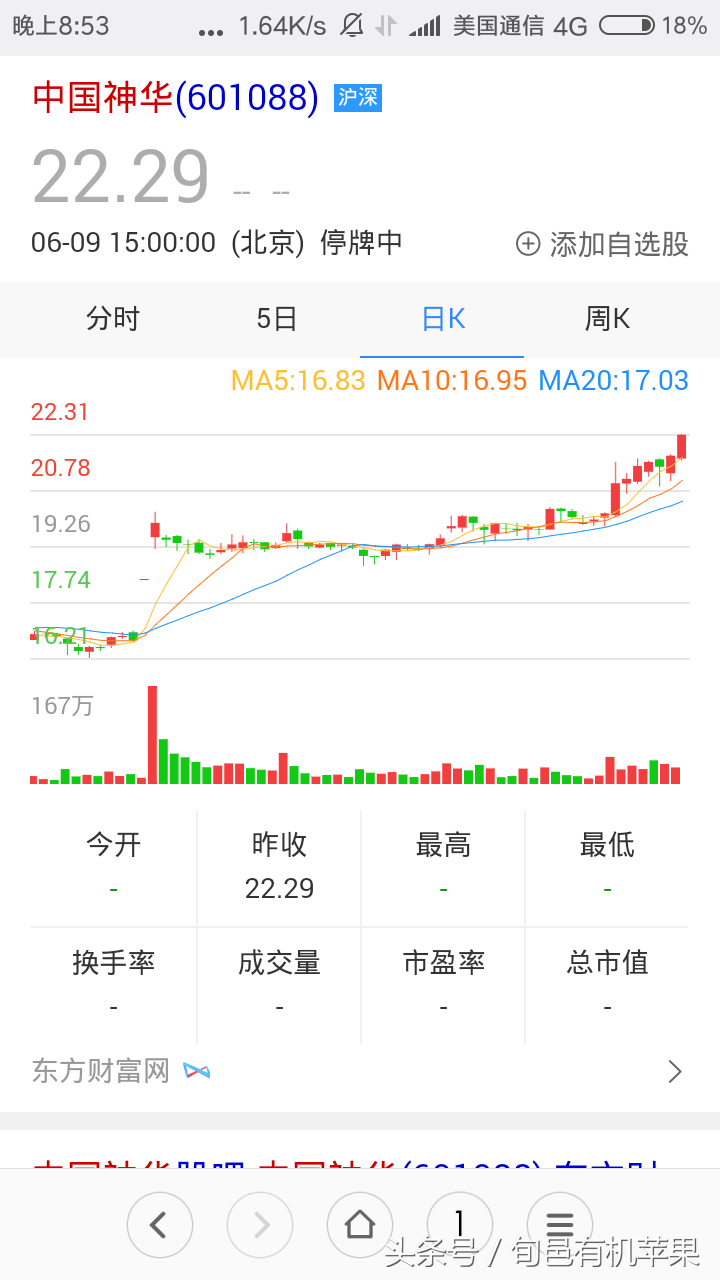
Task: Open the 东方财富网 source row
Action: 360,1071
